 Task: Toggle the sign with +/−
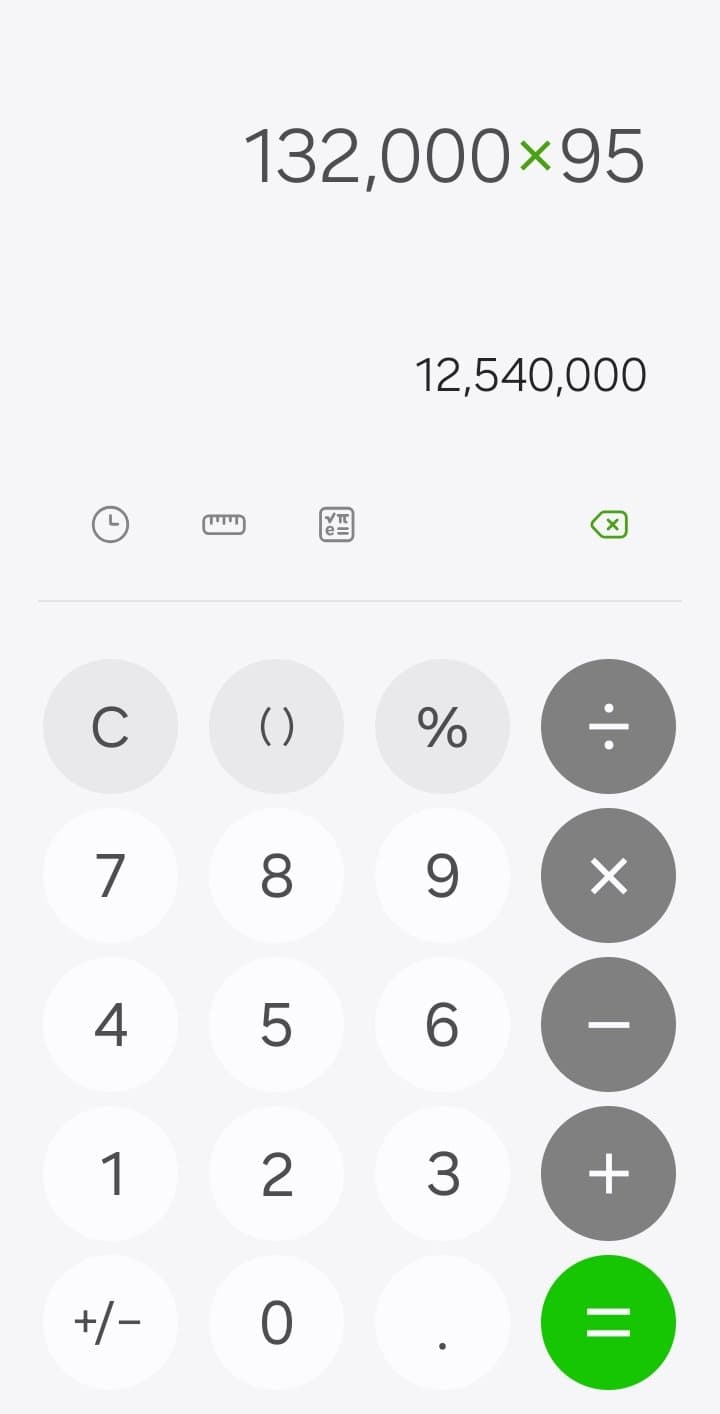tap(110, 1322)
